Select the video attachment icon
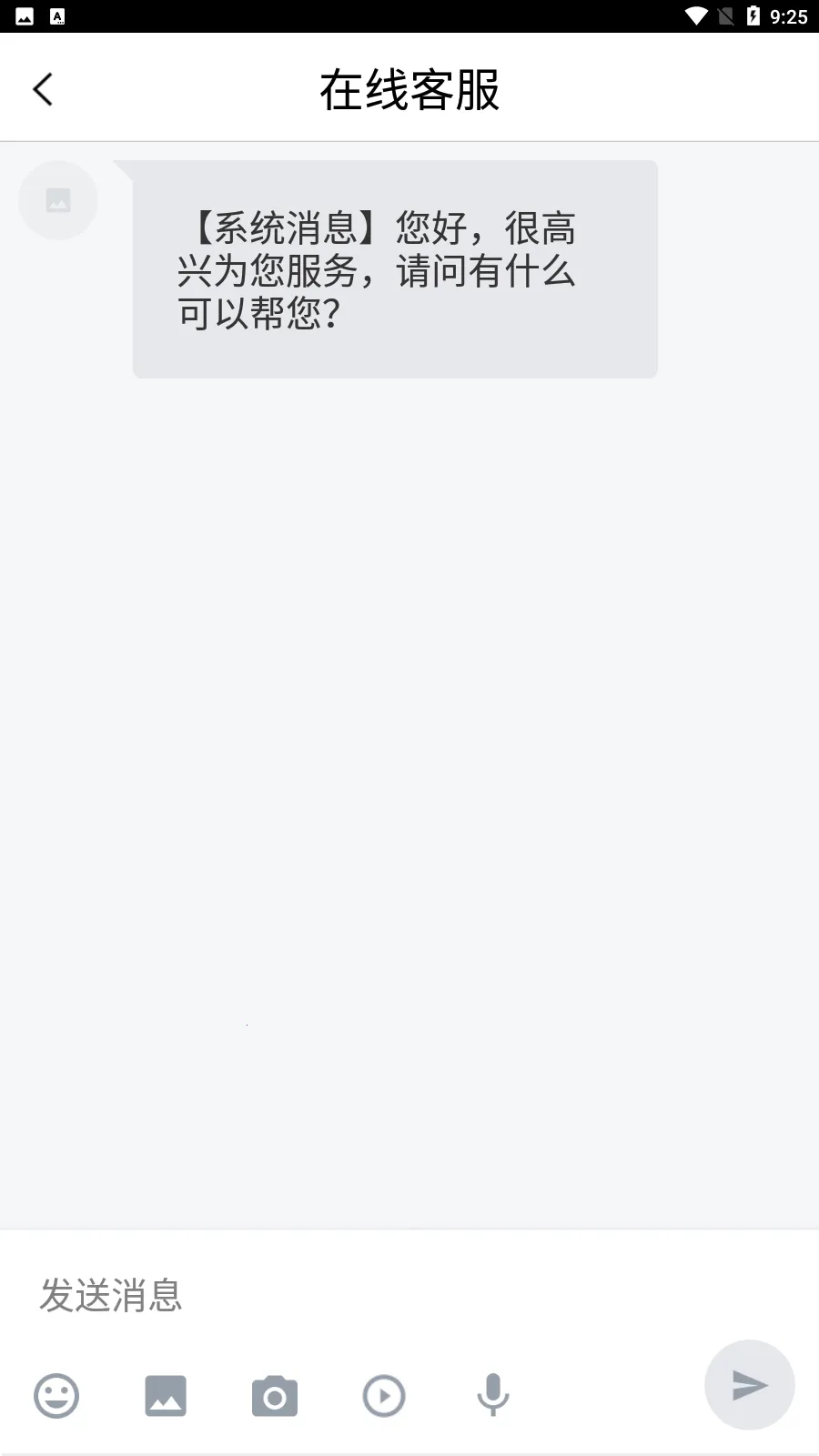The height and width of the screenshot is (1456, 819). pos(384,1395)
